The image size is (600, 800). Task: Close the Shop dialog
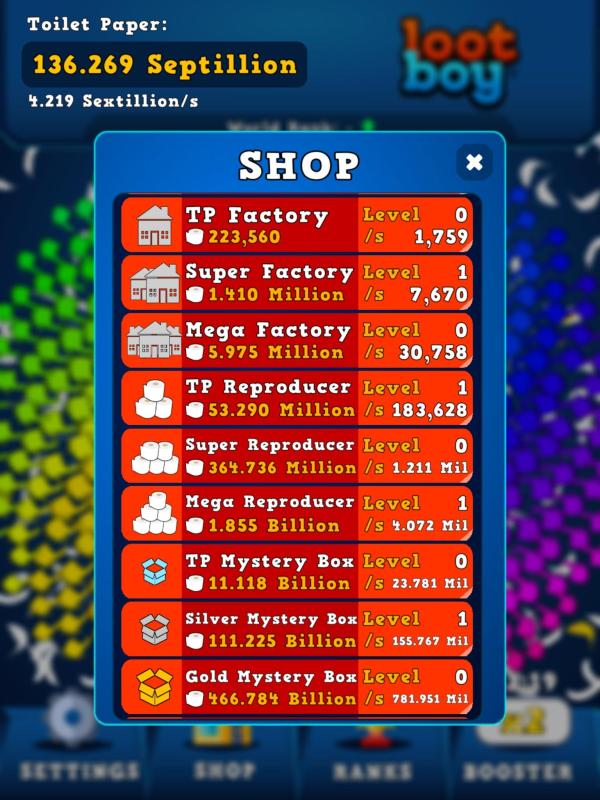[x=474, y=162]
